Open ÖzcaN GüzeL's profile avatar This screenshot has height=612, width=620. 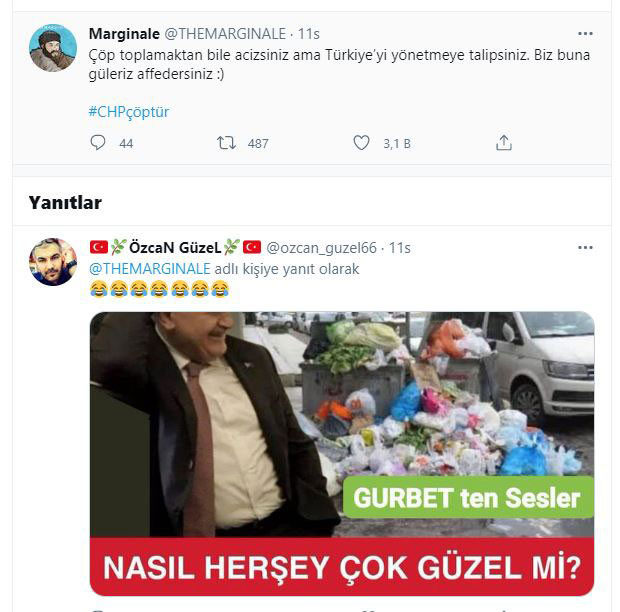[x=53, y=262]
